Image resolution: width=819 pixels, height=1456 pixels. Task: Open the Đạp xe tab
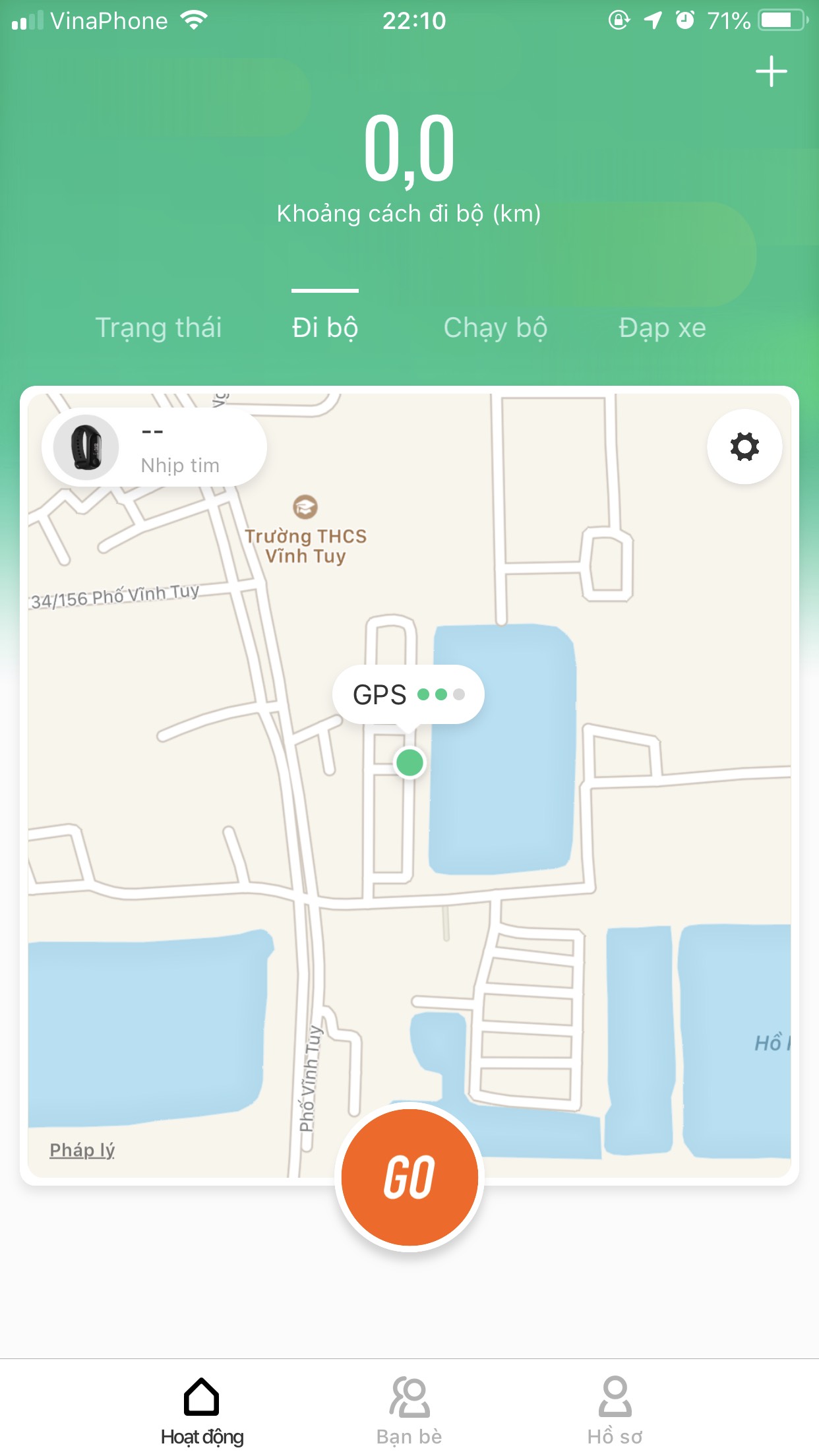point(662,328)
